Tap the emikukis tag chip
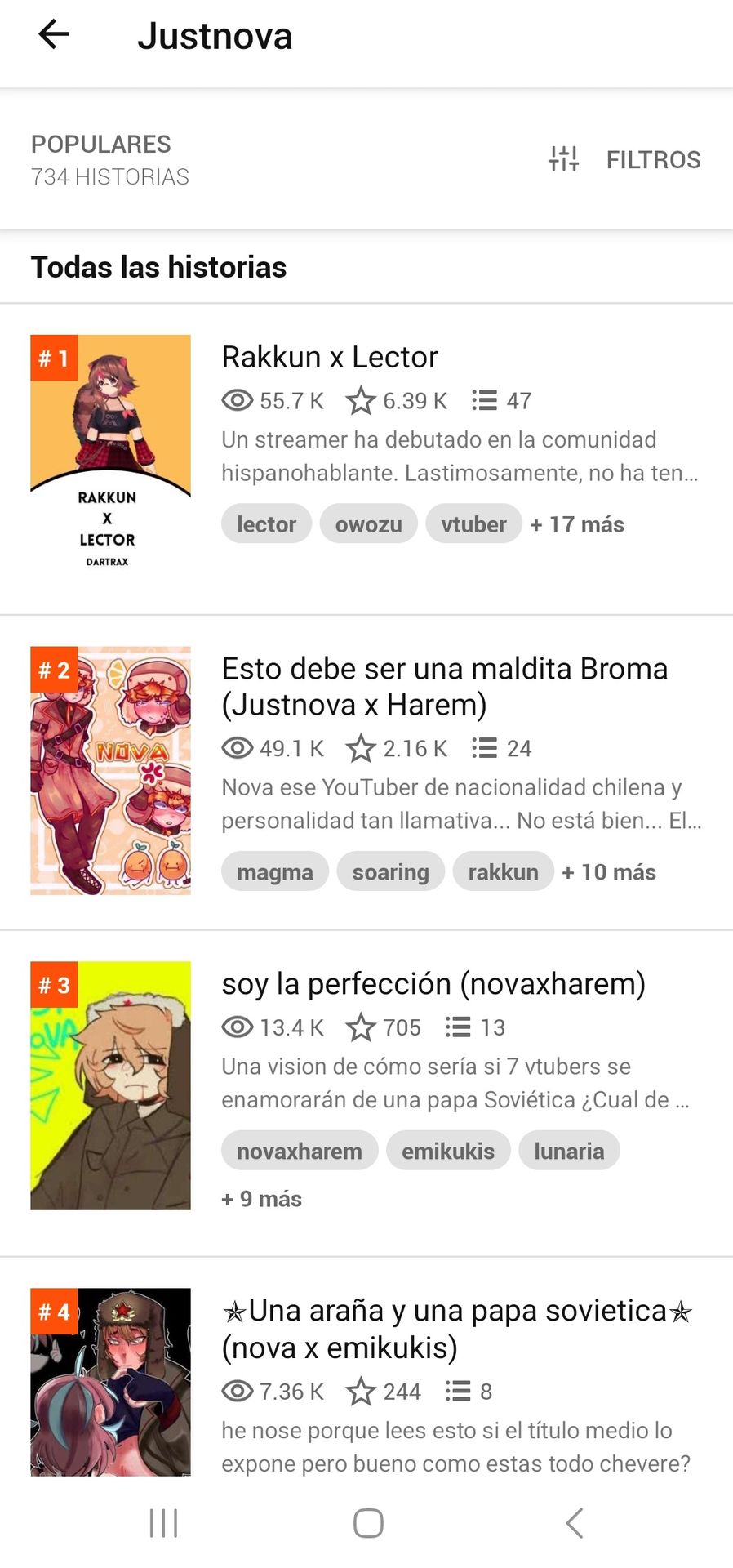Screen dimensions: 733x1568 coord(448,1151)
